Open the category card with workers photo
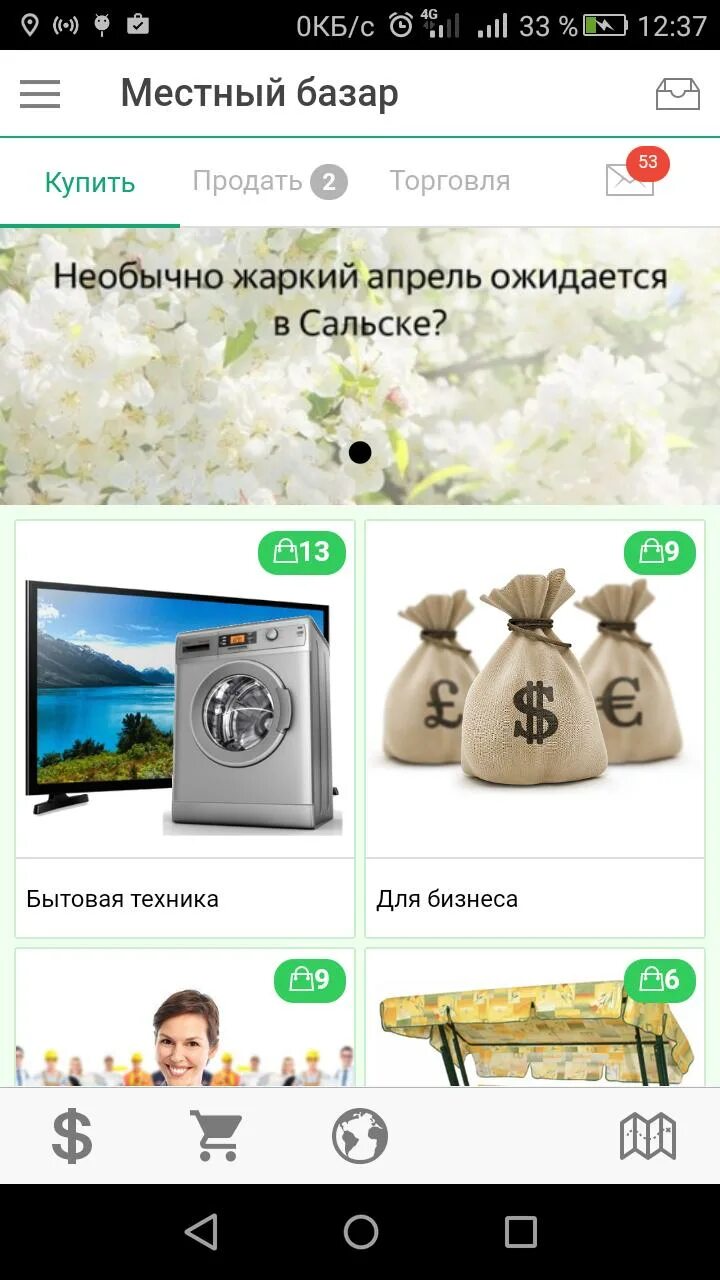The height and width of the screenshot is (1280, 720). [185, 1017]
